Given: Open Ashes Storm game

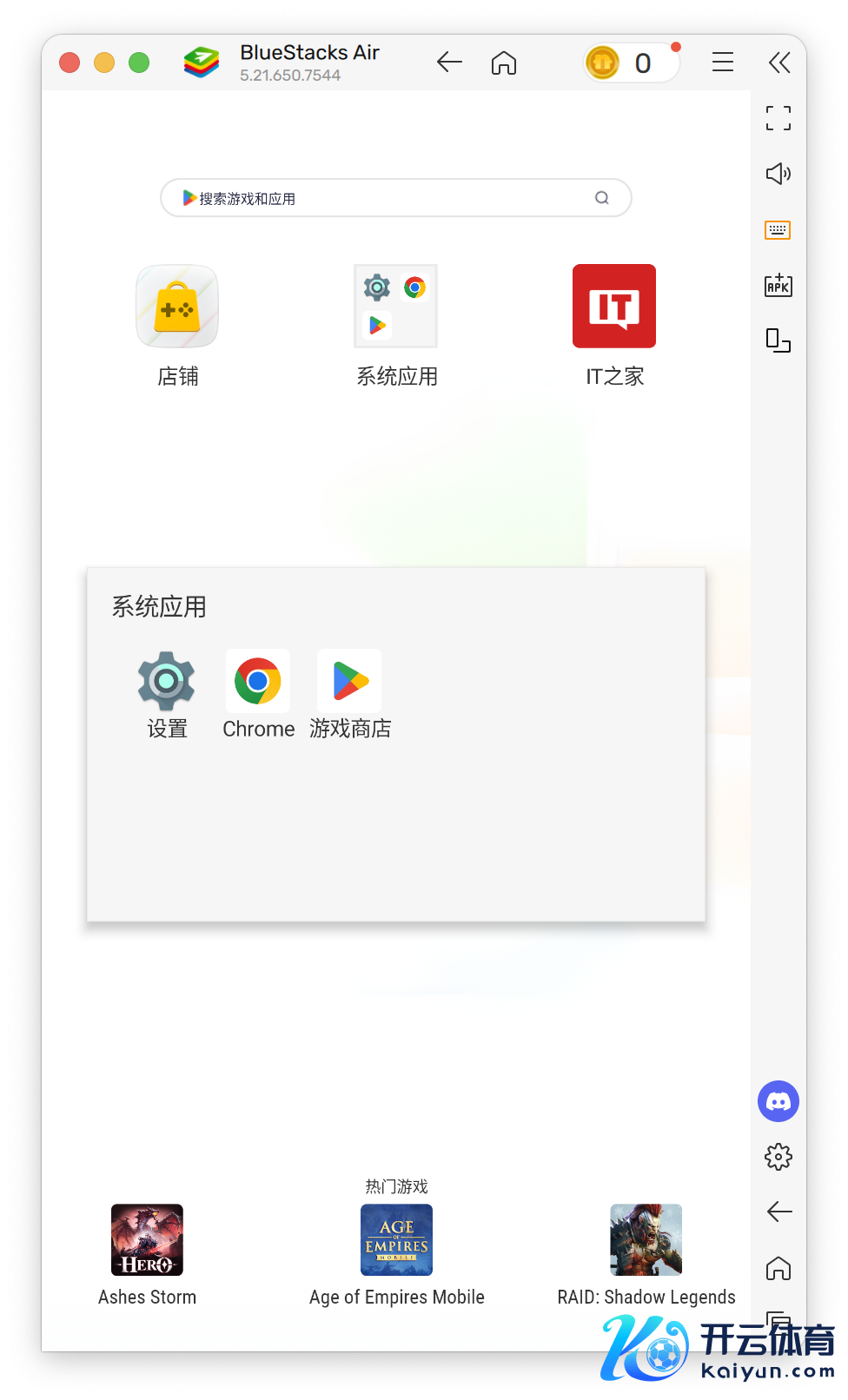Looking at the screenshot, I should tap(147, 1239).
